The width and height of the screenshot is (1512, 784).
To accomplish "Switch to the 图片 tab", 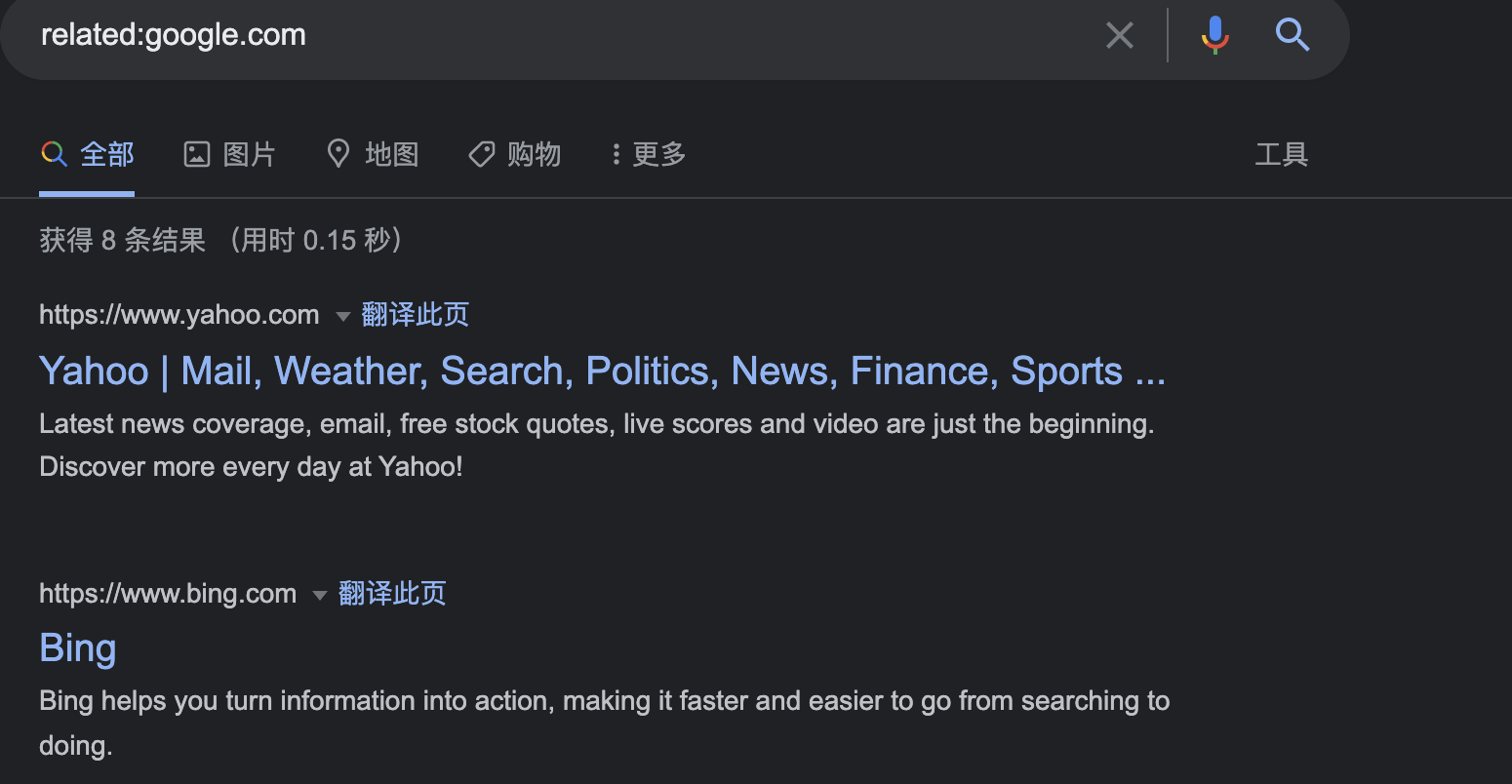I will [230, 154].
